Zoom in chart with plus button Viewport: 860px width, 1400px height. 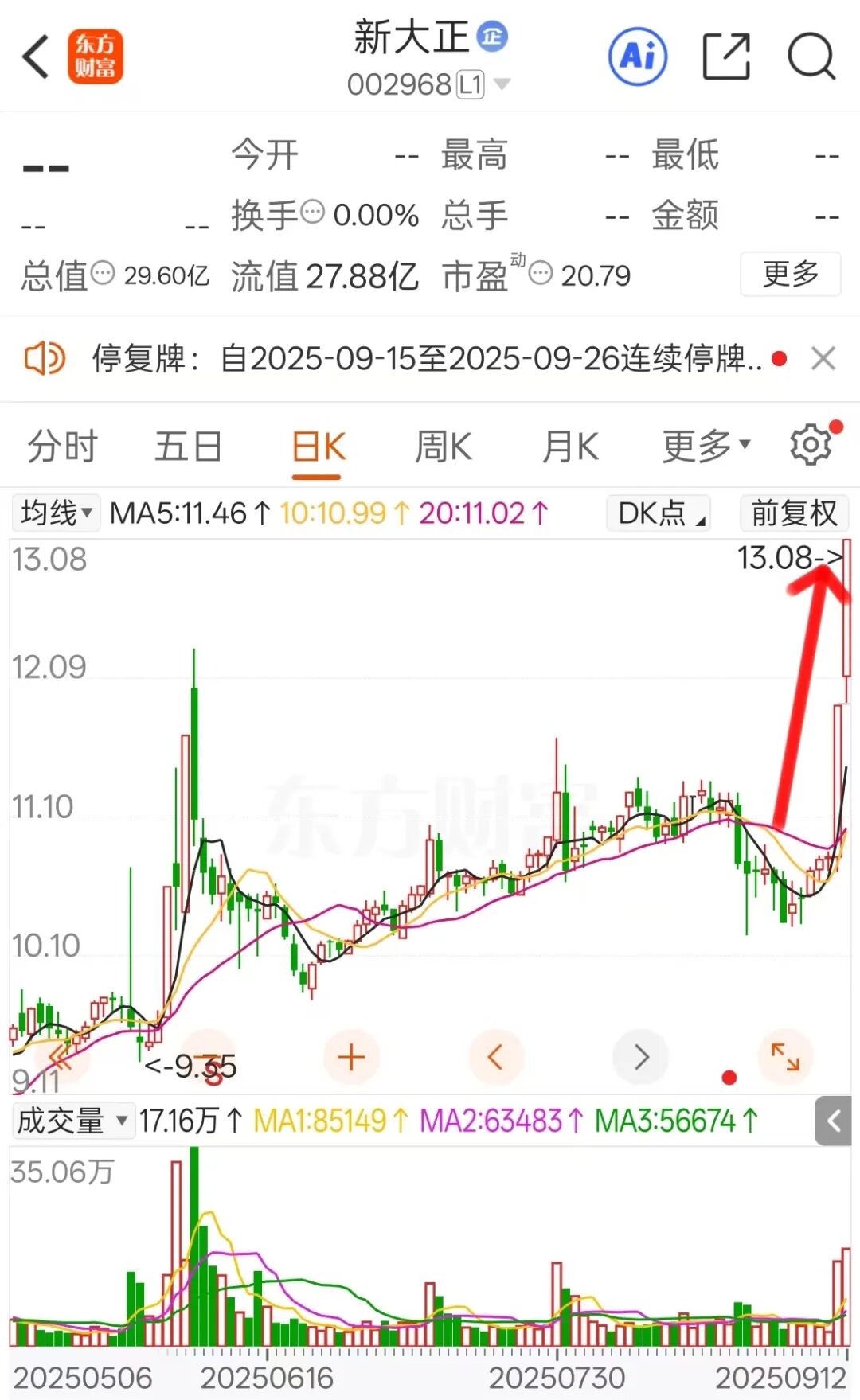(x=351, y=1057)
